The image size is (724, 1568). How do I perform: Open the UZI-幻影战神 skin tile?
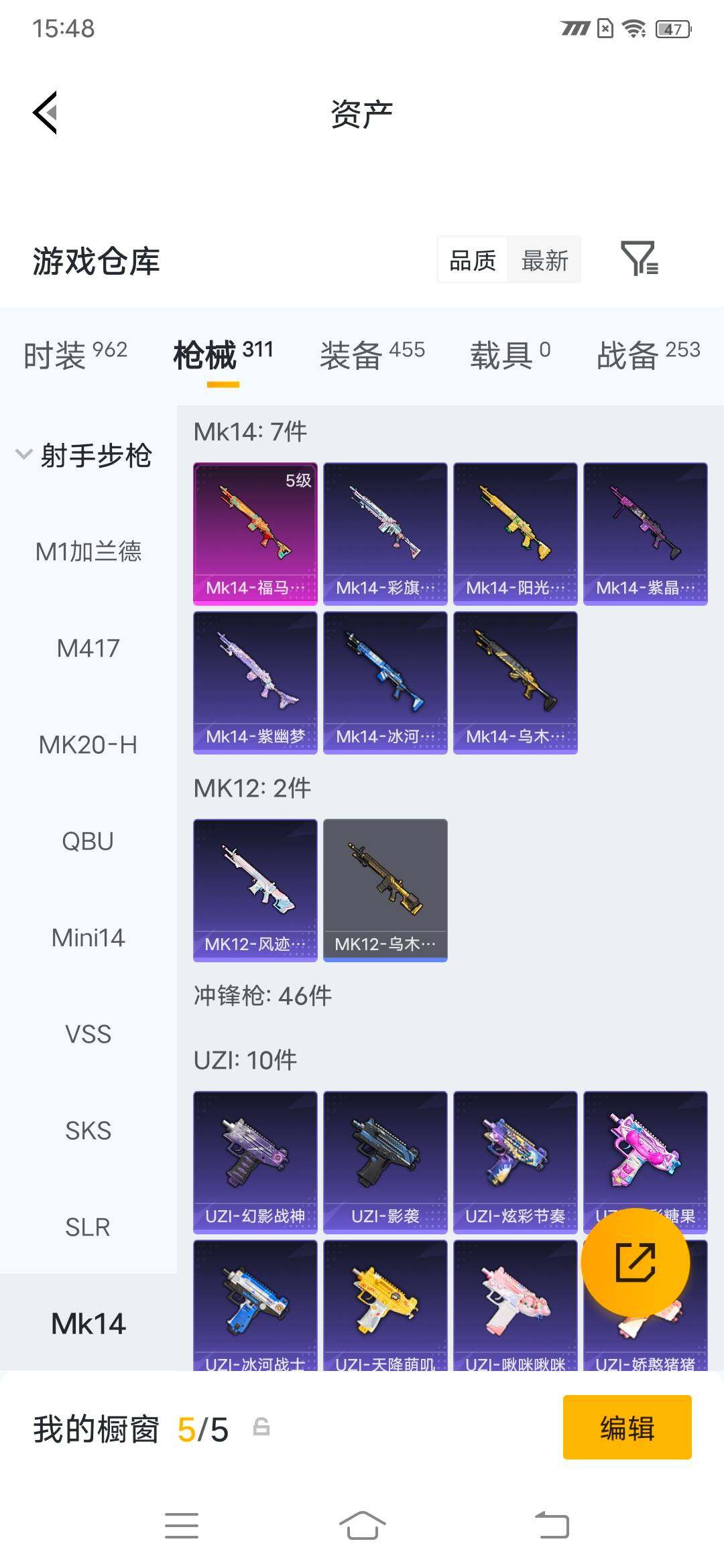[255, 1162]
